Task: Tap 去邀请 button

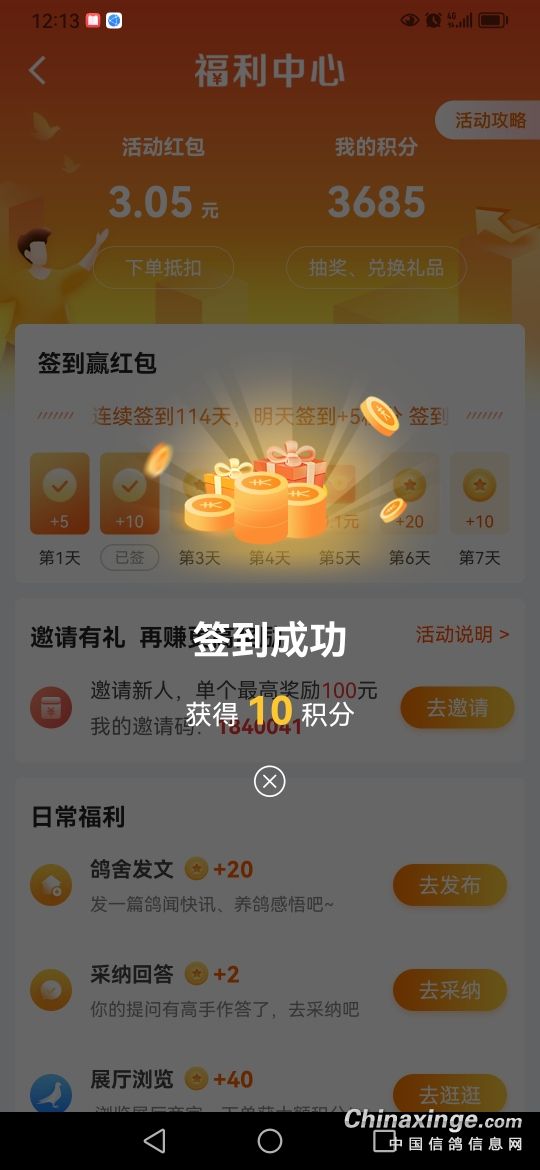Action: 457,707
